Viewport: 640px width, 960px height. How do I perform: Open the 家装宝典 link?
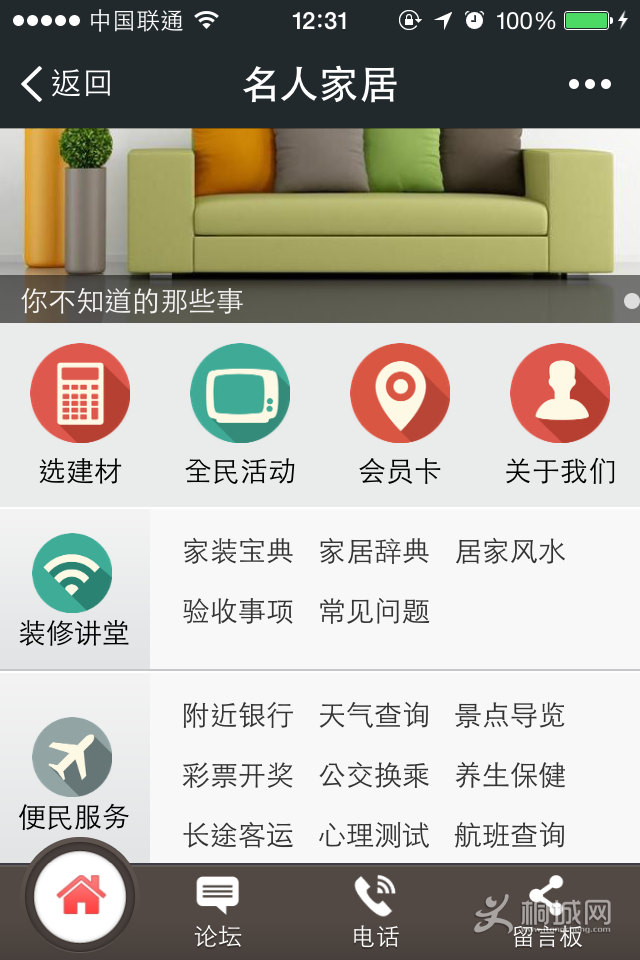point(238,551)
